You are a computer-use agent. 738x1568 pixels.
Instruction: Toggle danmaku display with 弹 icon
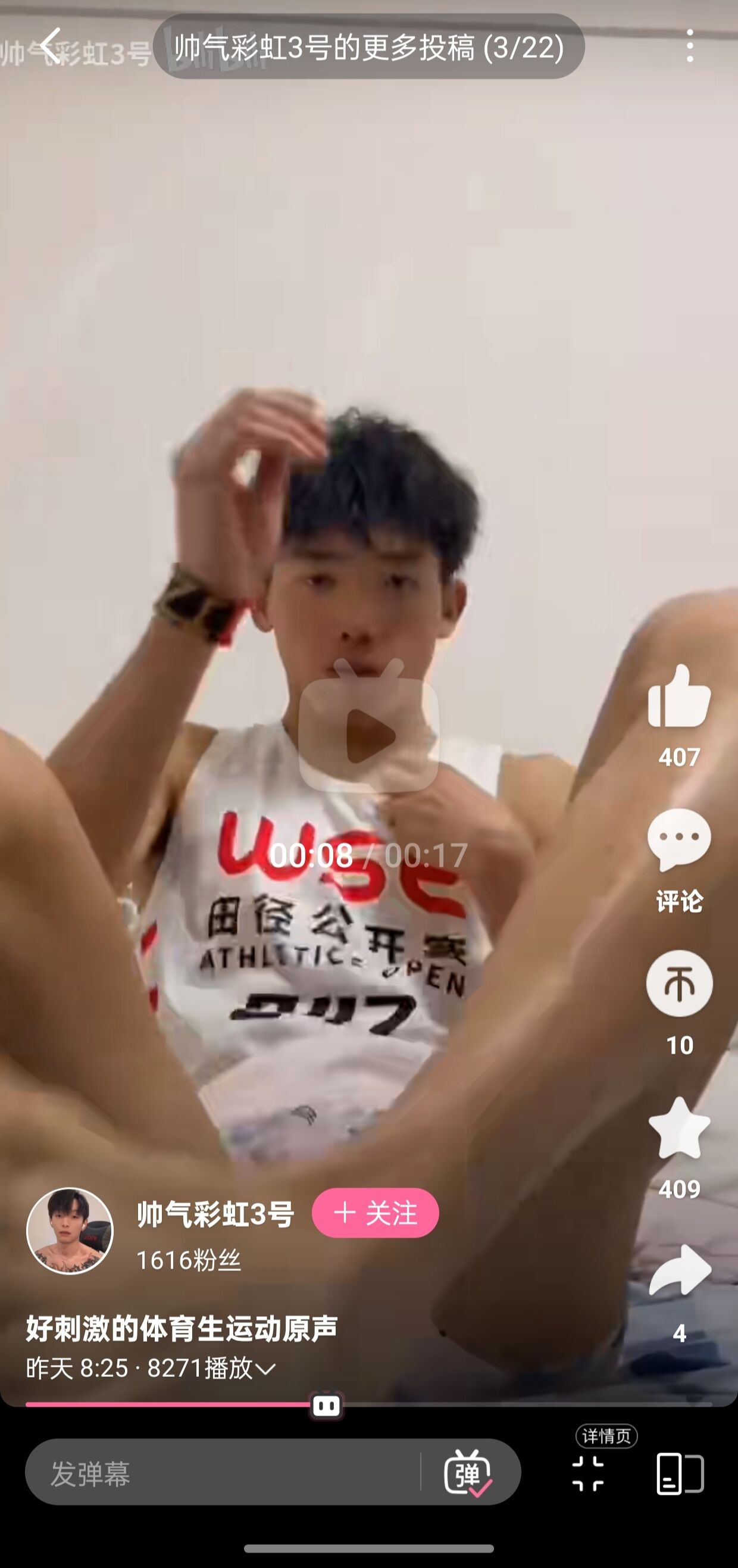[x=467, y=1472]
